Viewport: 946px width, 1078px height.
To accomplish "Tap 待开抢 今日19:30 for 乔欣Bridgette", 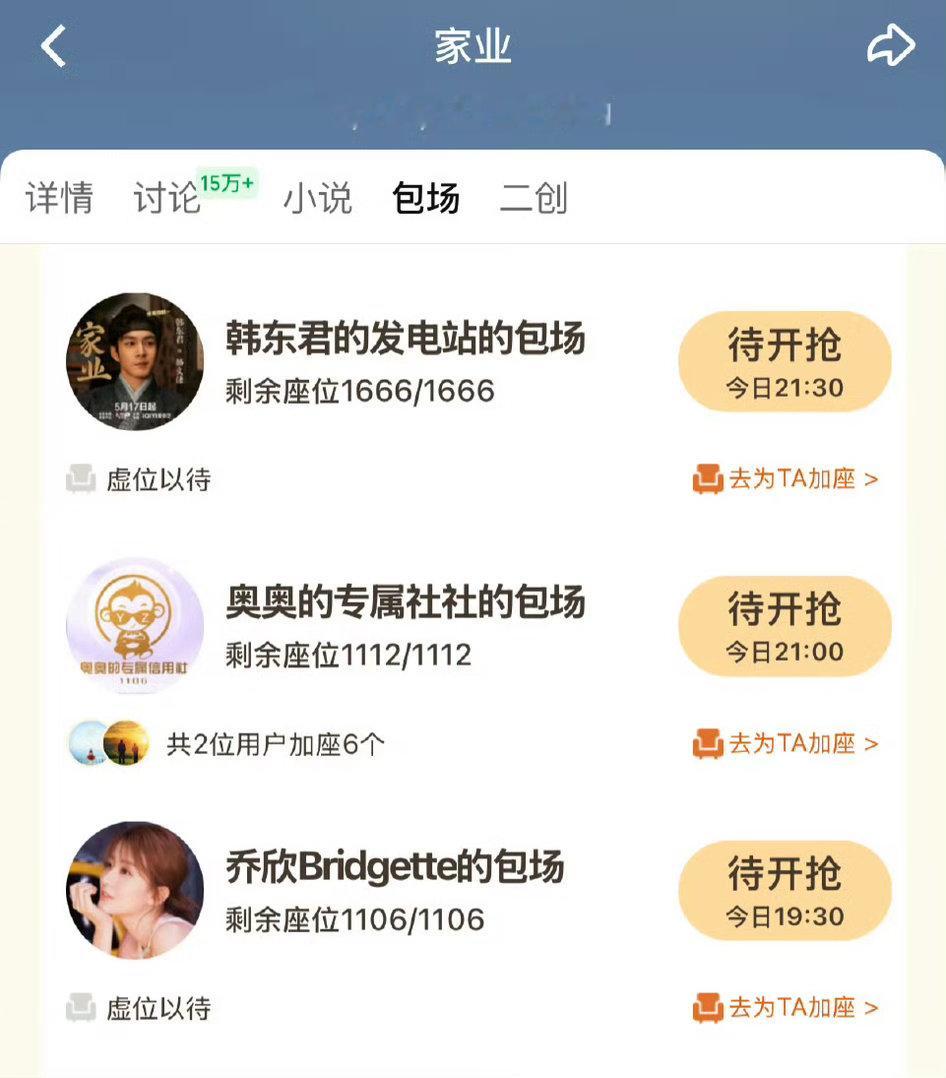I will coord(784,891).
